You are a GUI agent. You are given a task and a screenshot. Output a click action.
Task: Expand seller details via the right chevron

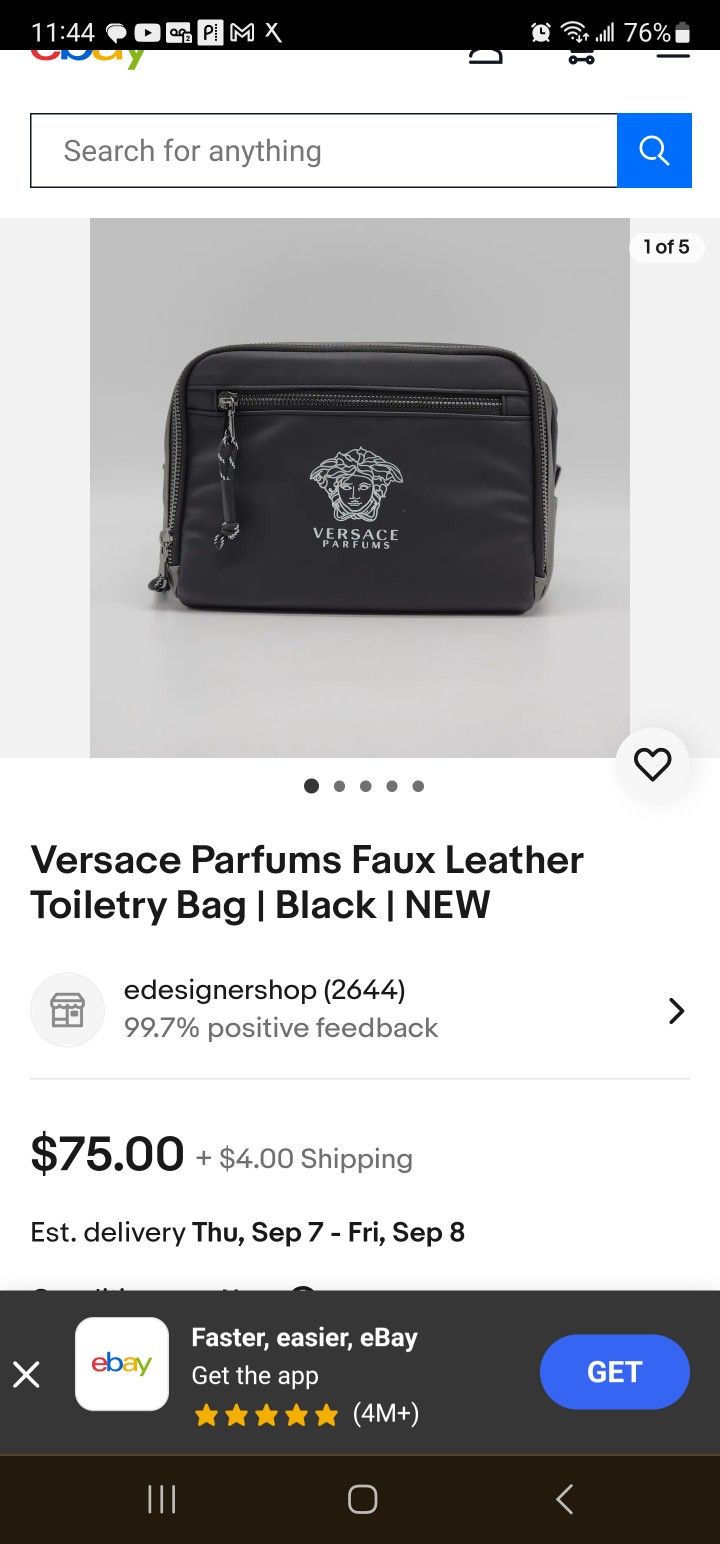point(676,1011)
